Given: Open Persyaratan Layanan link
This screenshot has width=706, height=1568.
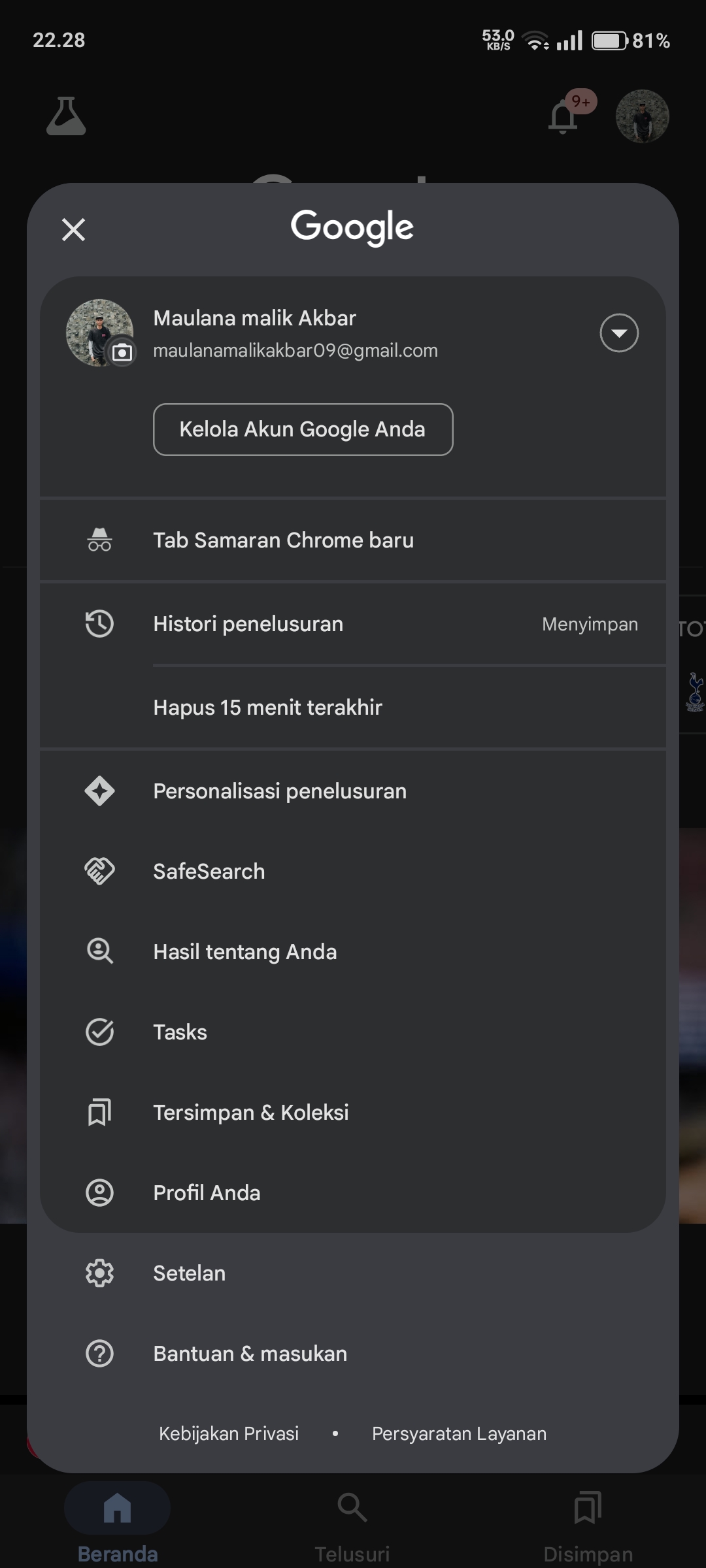Looking at the screenshot, I should [x=459, y=1433].
